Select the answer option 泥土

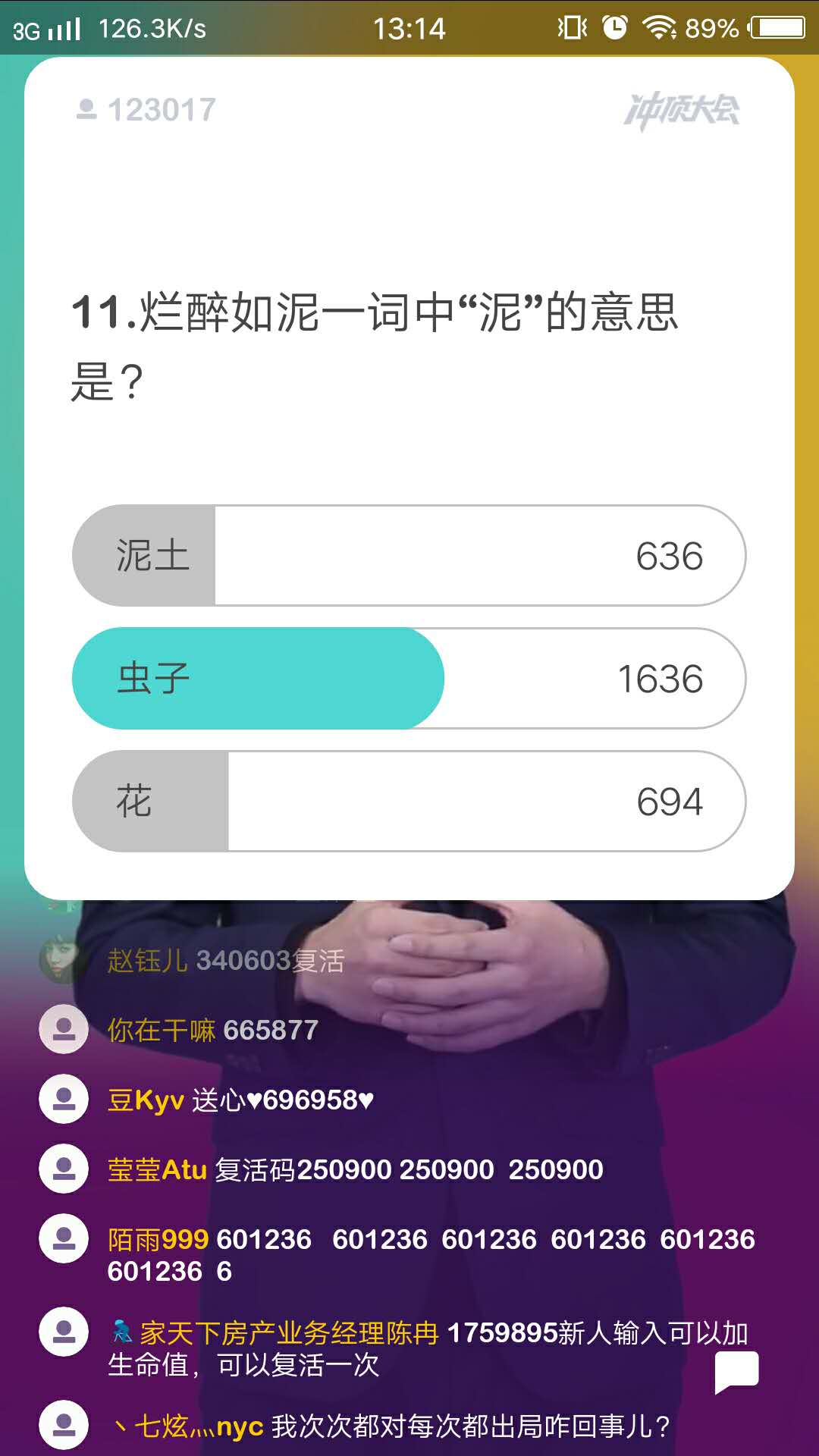tap(409, 556)
